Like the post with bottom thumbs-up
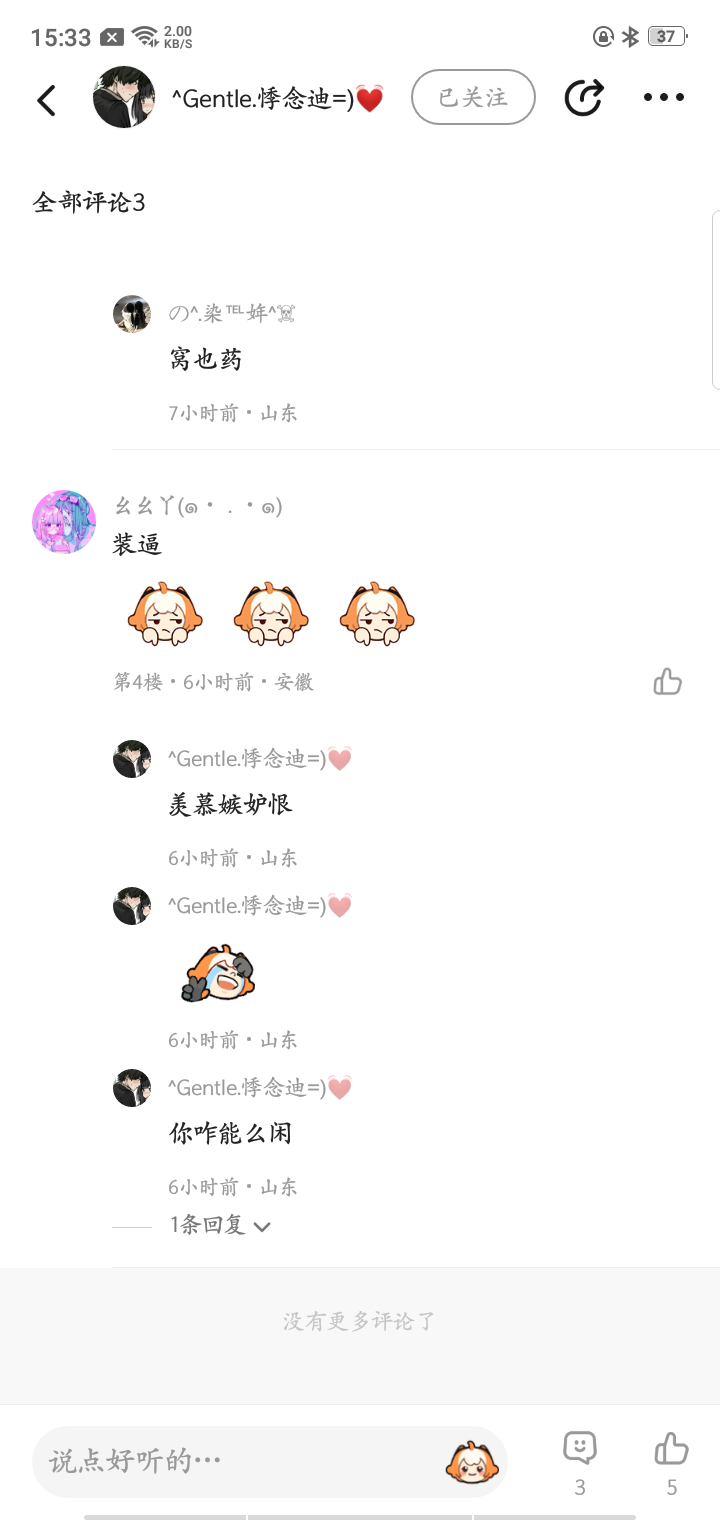 point(671,1448)
